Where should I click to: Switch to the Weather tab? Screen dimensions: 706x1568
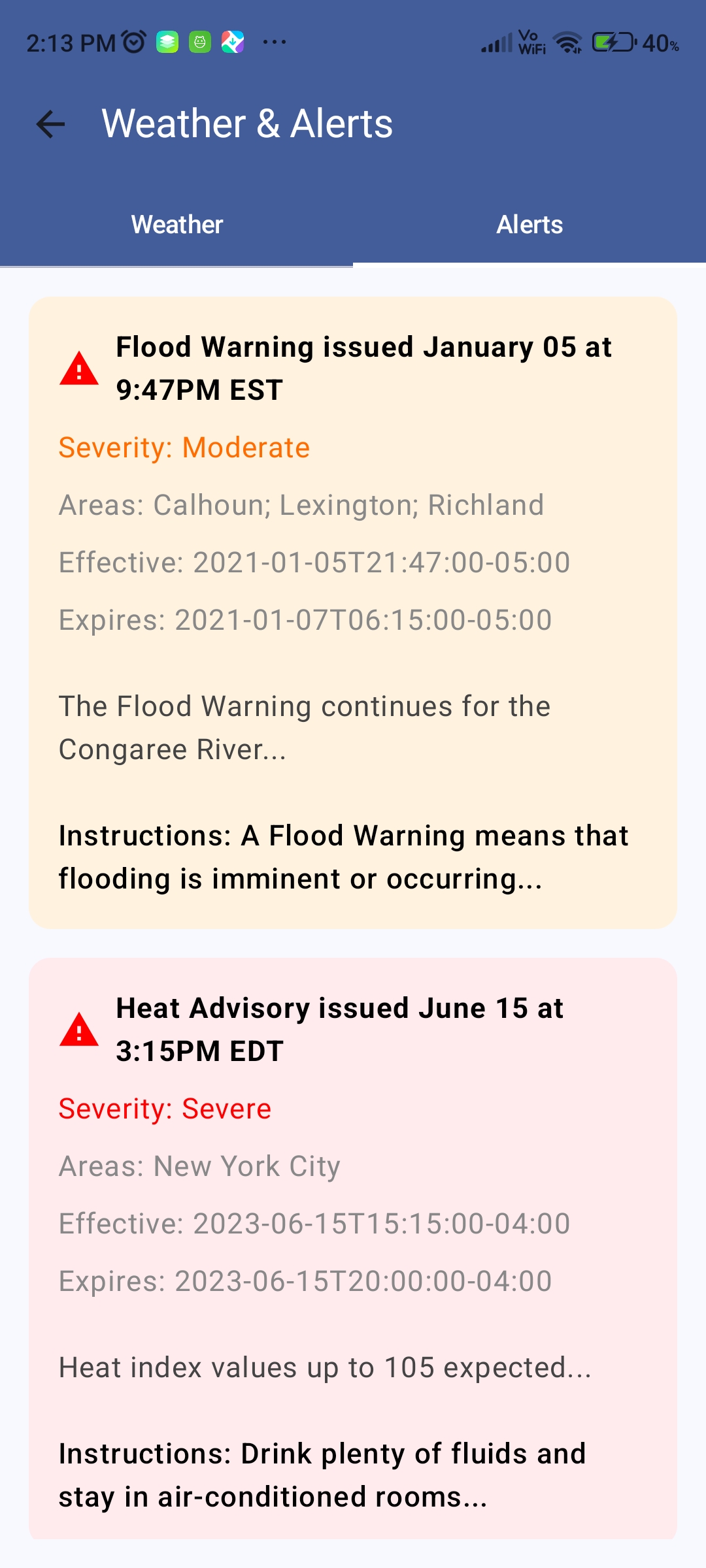coord(176,225)
